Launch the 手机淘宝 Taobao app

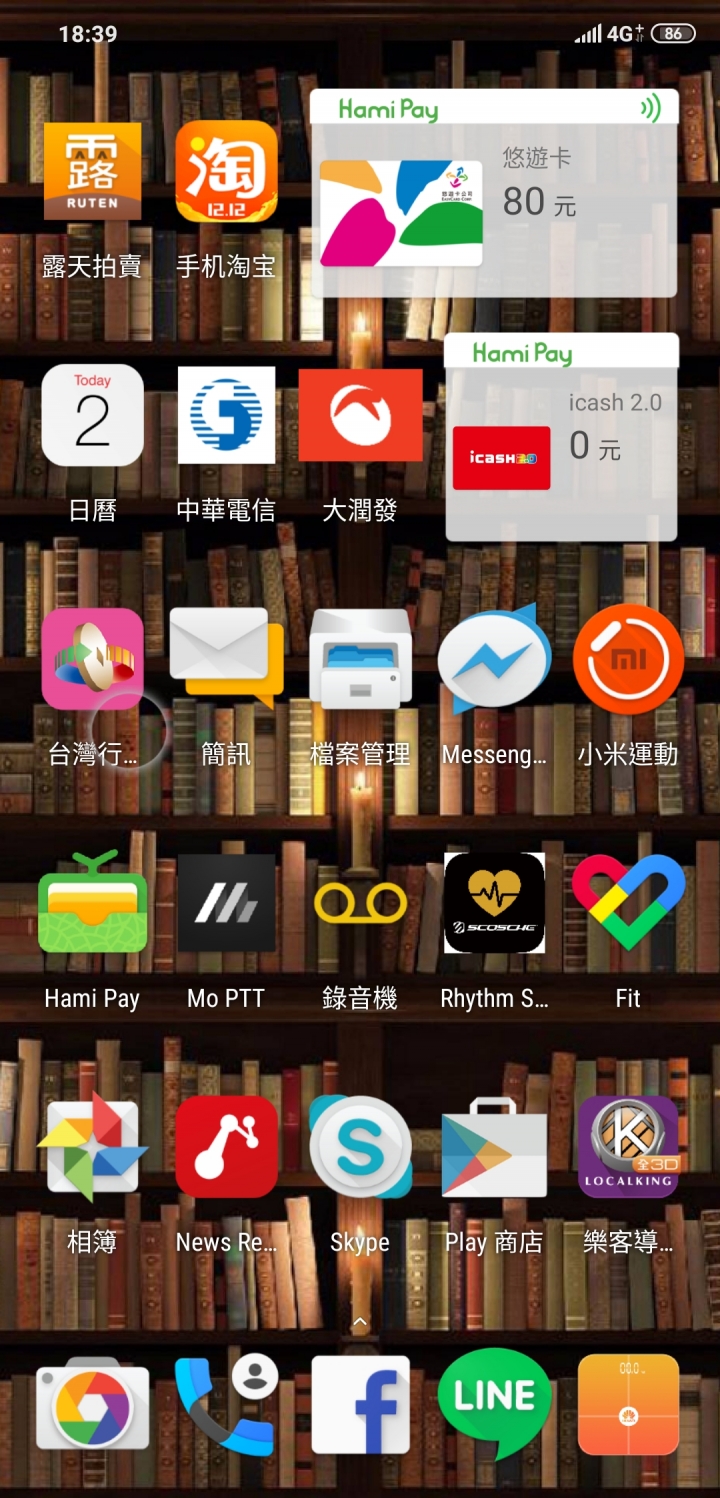point(226,172)
